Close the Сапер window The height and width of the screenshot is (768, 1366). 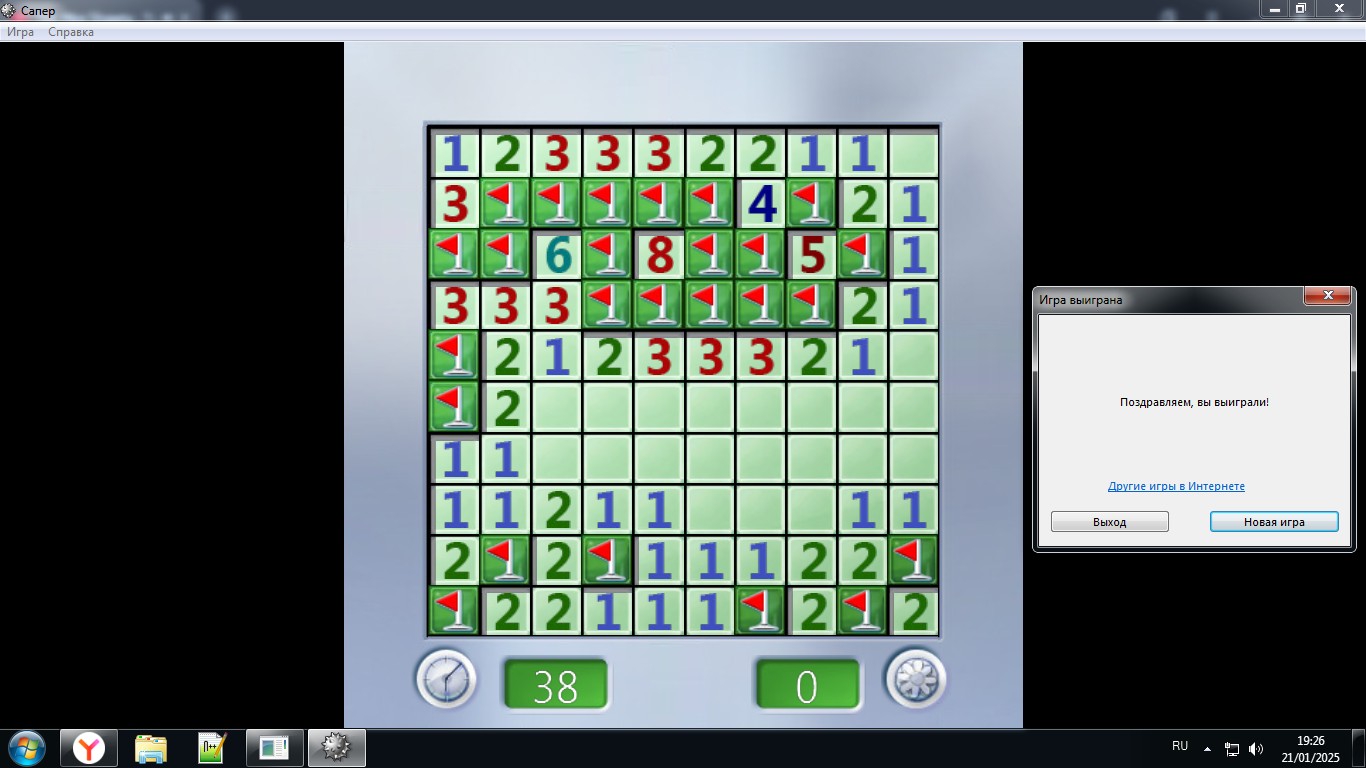click(x=1338, y=9)
